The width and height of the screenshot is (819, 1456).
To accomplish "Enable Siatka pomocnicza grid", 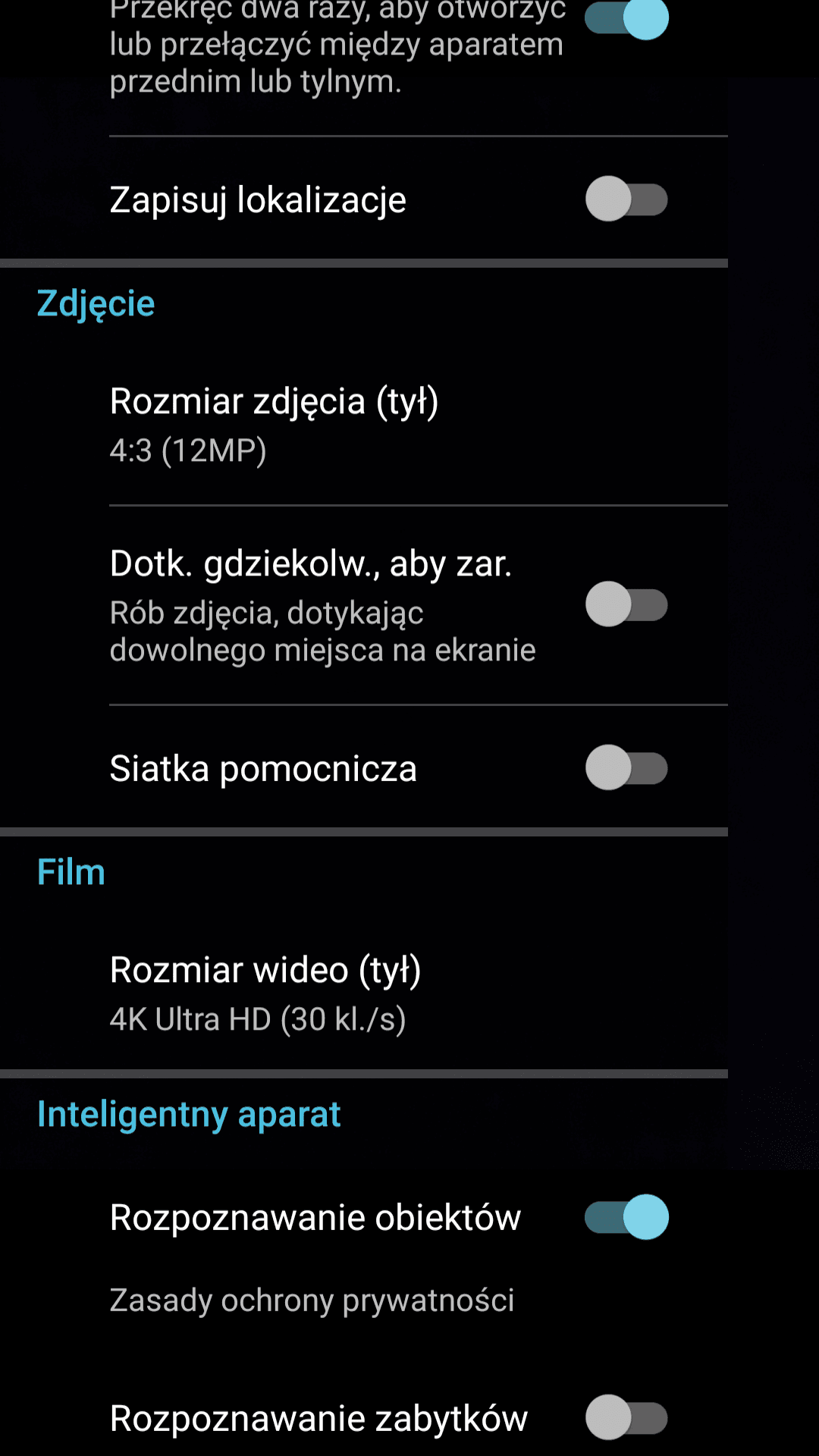I will point(626,767).
